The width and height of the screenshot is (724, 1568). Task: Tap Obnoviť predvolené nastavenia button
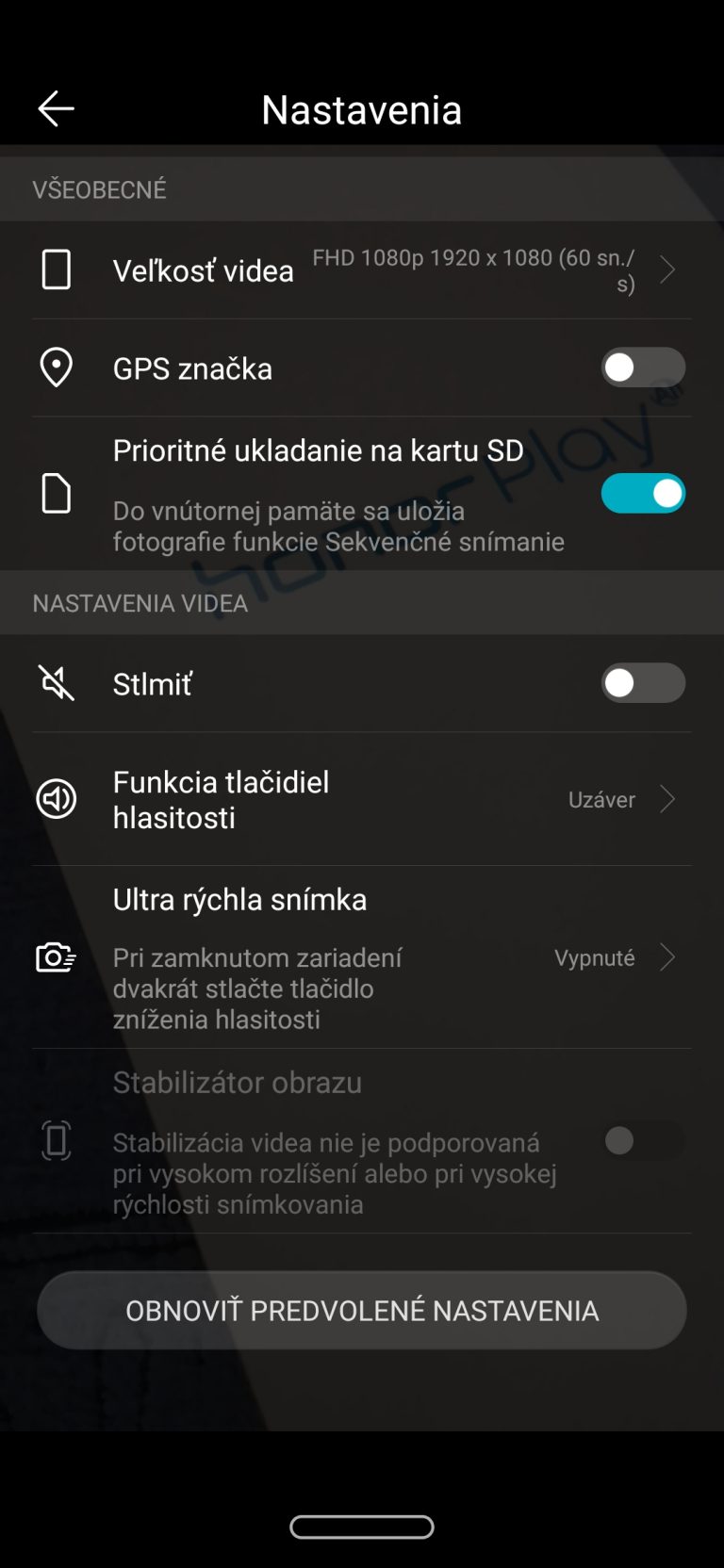point(362,1310)
